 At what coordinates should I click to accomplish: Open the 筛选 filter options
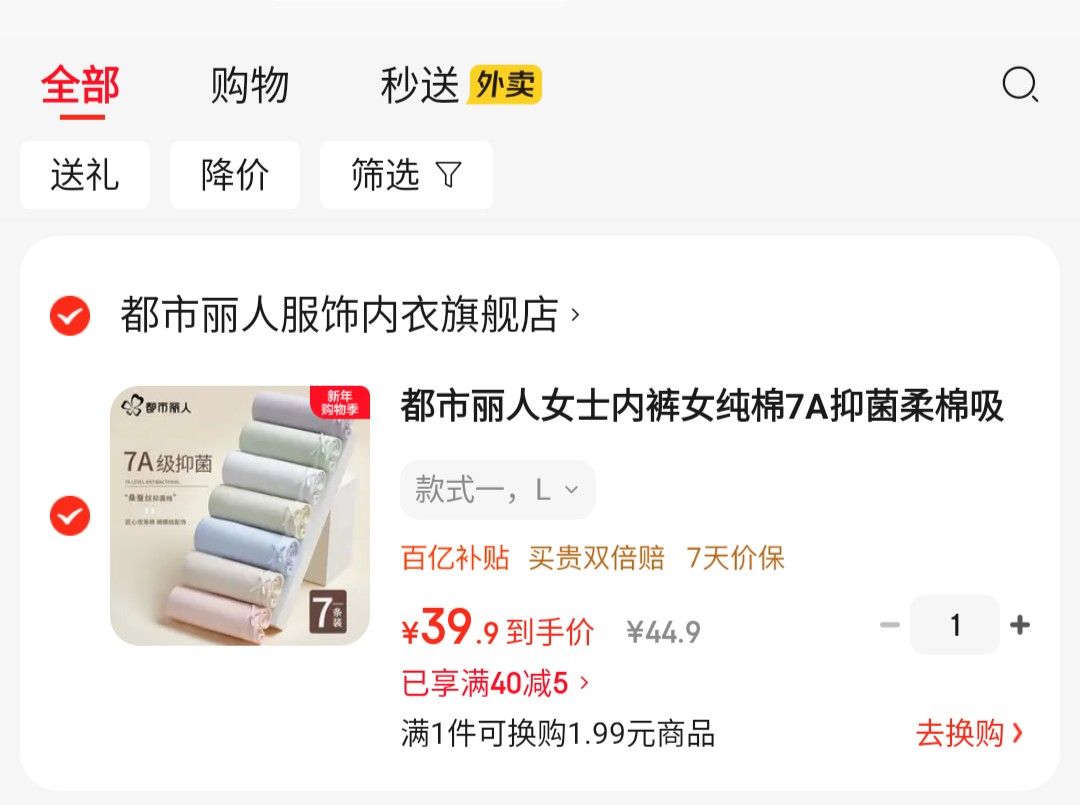point(406,174)
